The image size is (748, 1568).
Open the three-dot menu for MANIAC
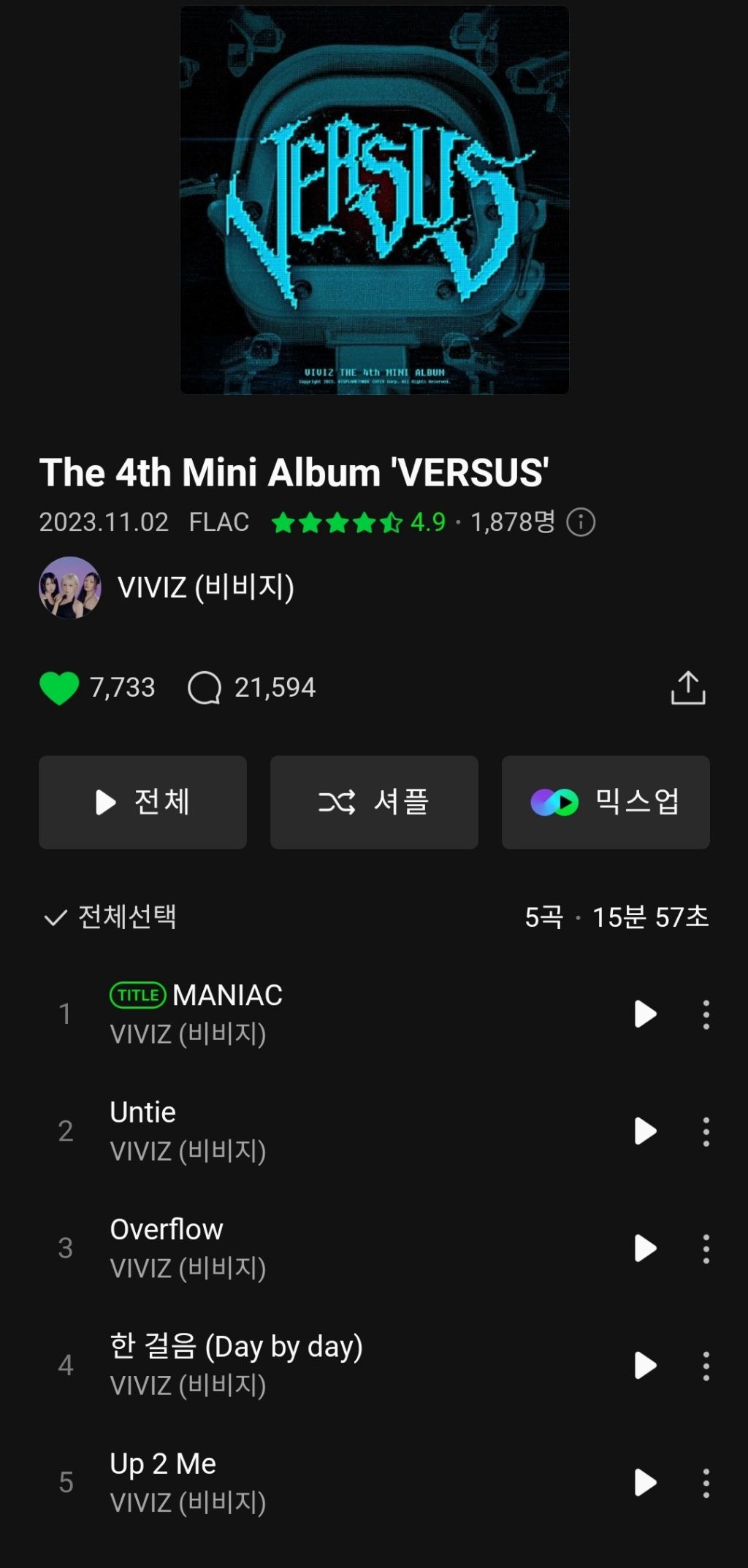pyautogui.click(x=706, y=1014)
